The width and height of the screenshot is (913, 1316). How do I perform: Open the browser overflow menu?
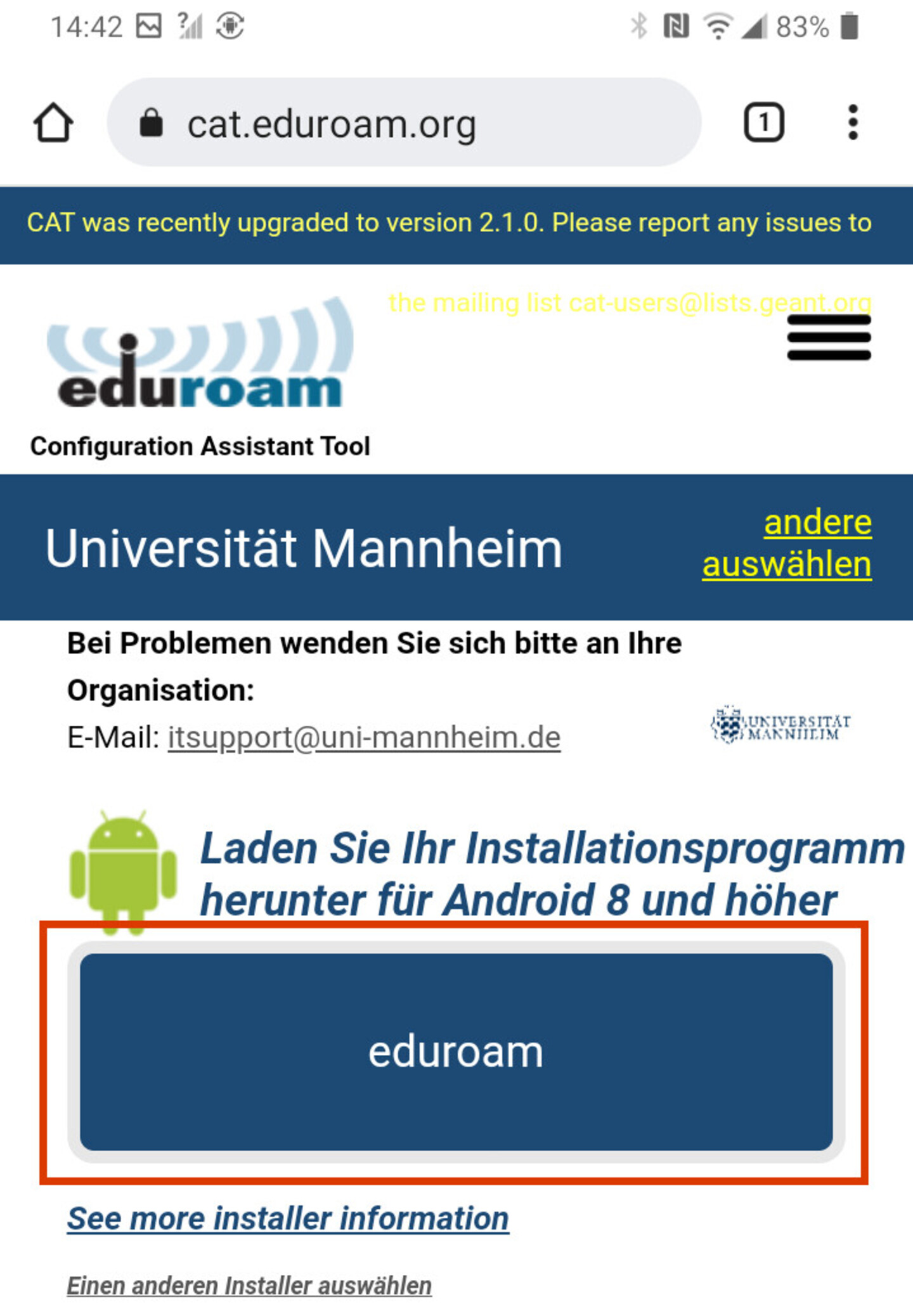(x=853, y=122)
